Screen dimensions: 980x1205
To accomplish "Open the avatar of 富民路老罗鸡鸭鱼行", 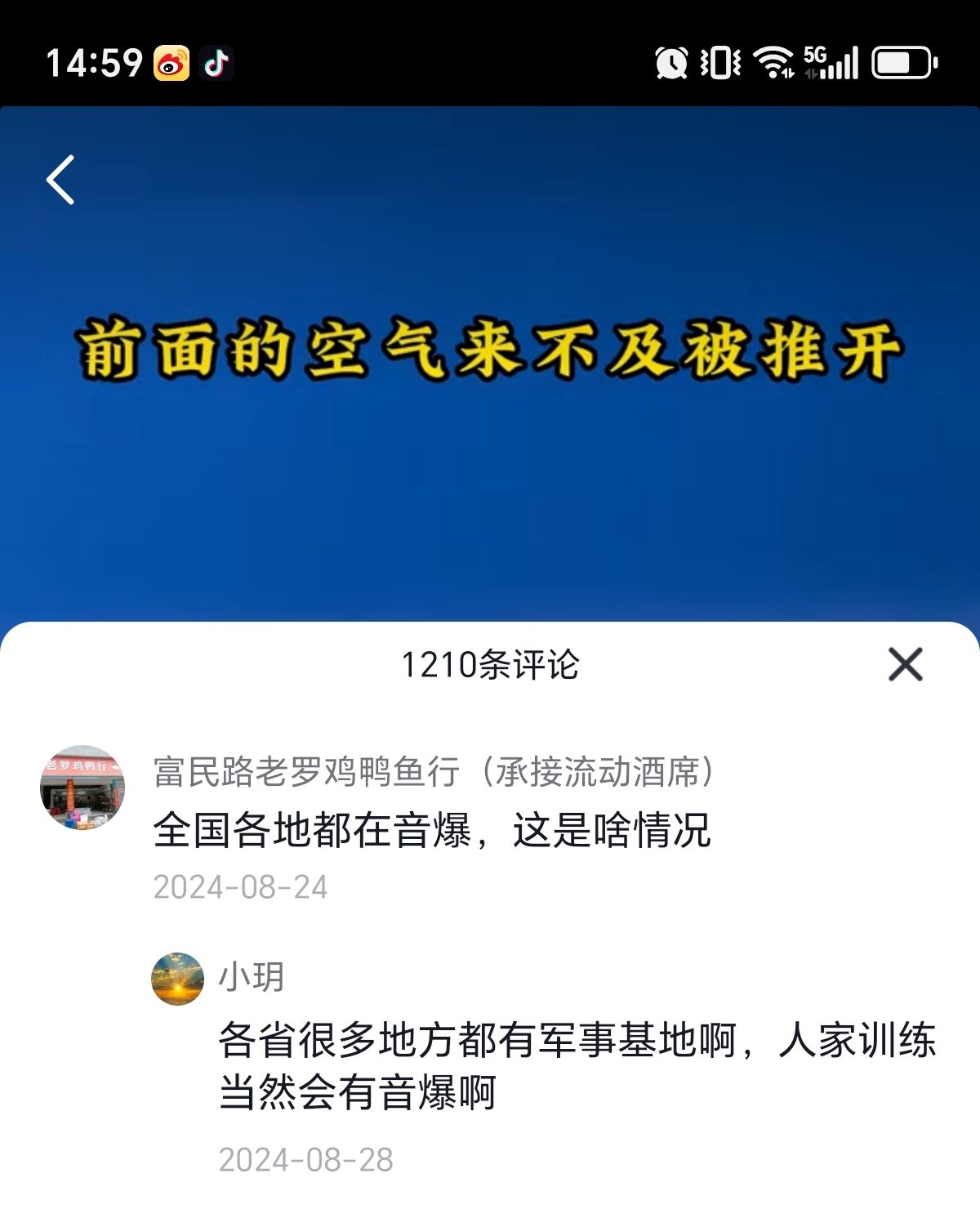I will pyautogui.click(x=82, y=788).
